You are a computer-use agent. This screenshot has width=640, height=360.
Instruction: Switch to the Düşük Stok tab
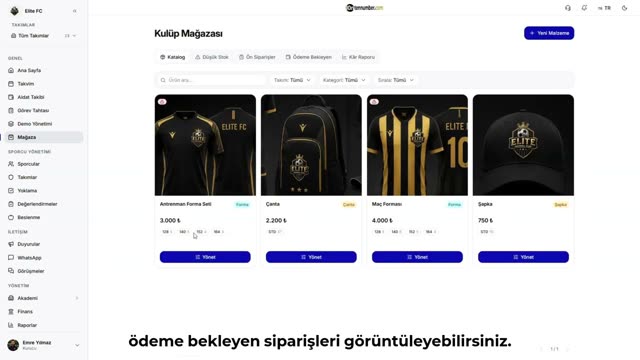212,57
